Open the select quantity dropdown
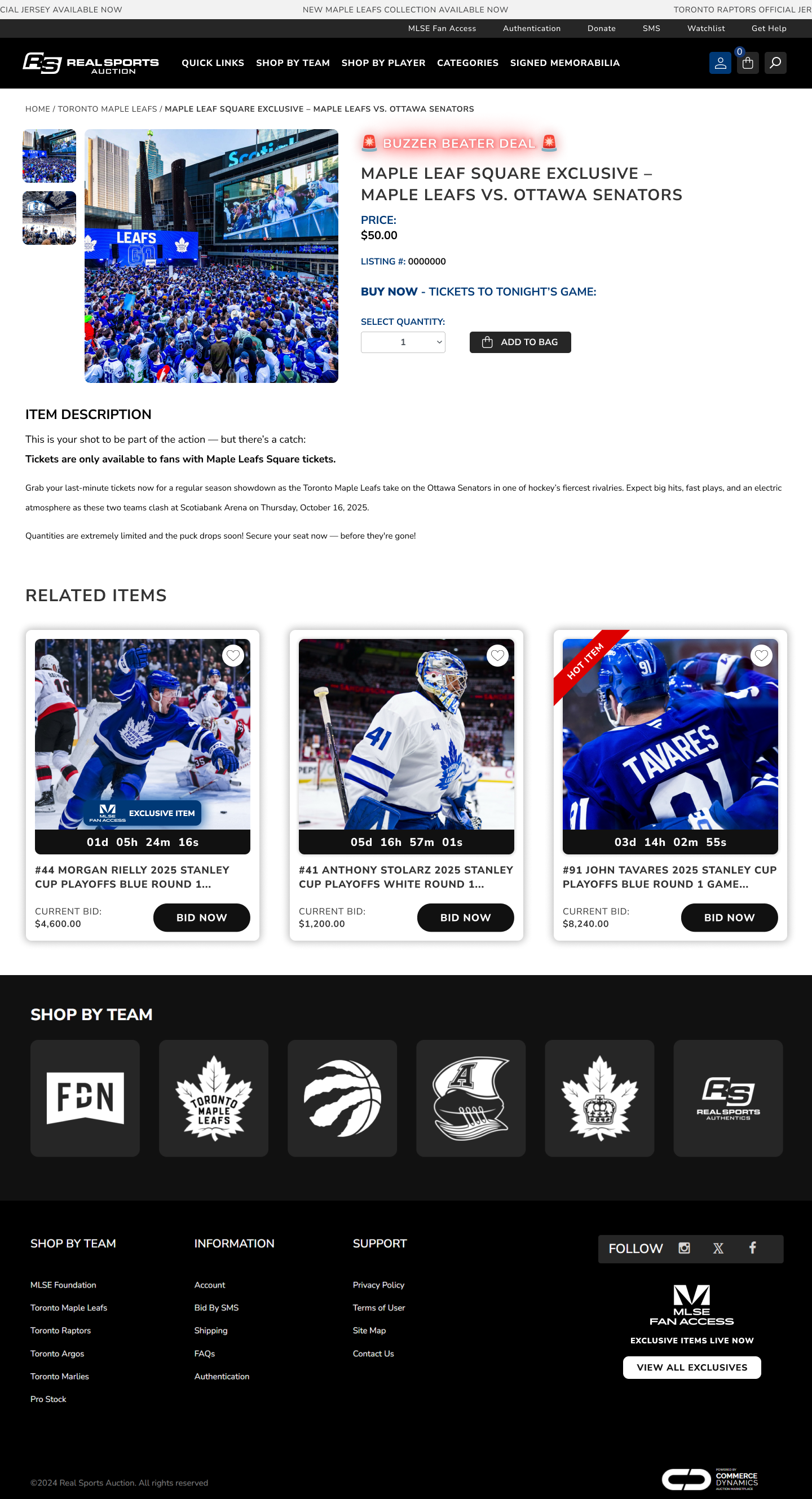Image resolution: width=812 pixels, height=1499 pixels. (403, 342)
